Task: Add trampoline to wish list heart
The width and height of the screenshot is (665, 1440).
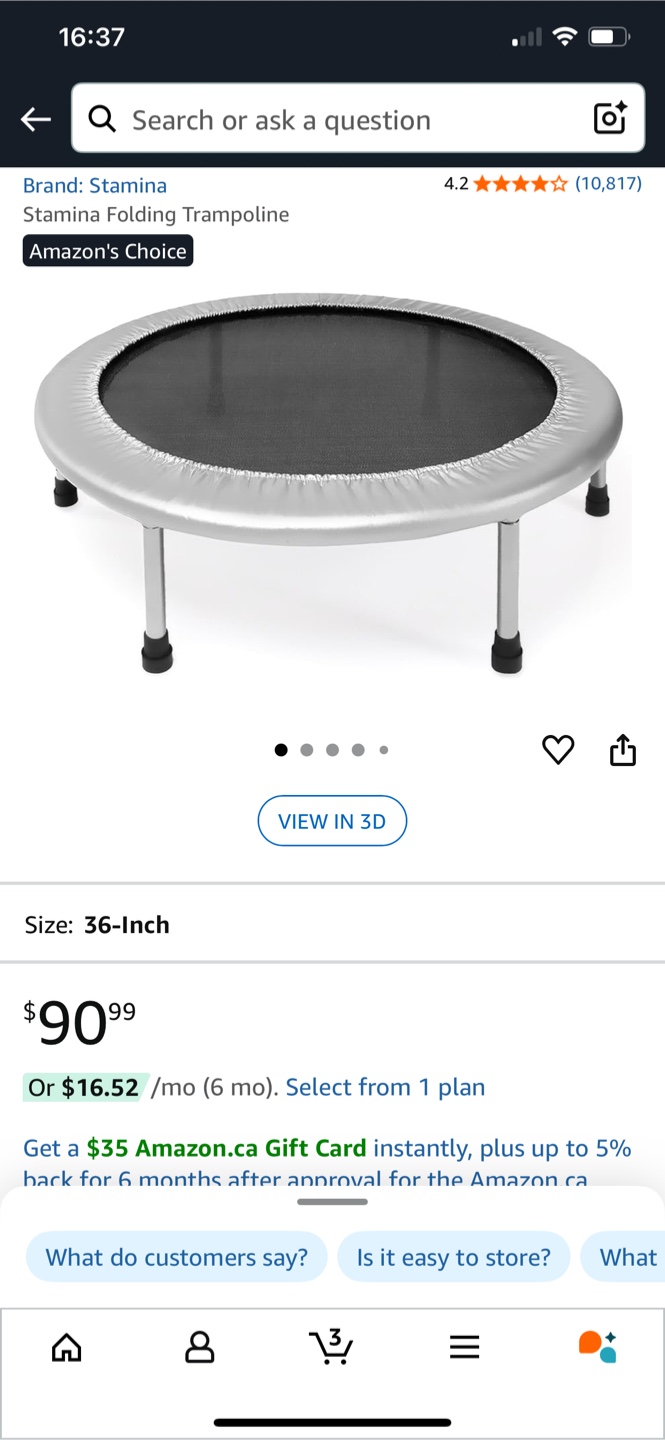Action: pyautogui.click(x=558, y=750)
